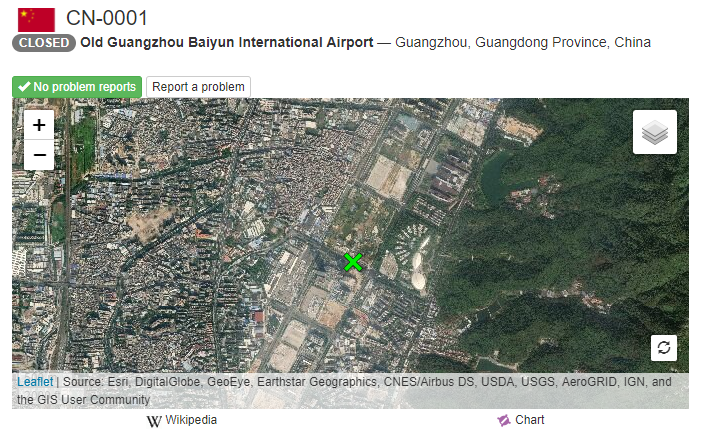Image resolution: width=712 pixels, height=434 pixels.
Task: Refresh the map view
Action: pyautogui.click(x=664, y=347)
